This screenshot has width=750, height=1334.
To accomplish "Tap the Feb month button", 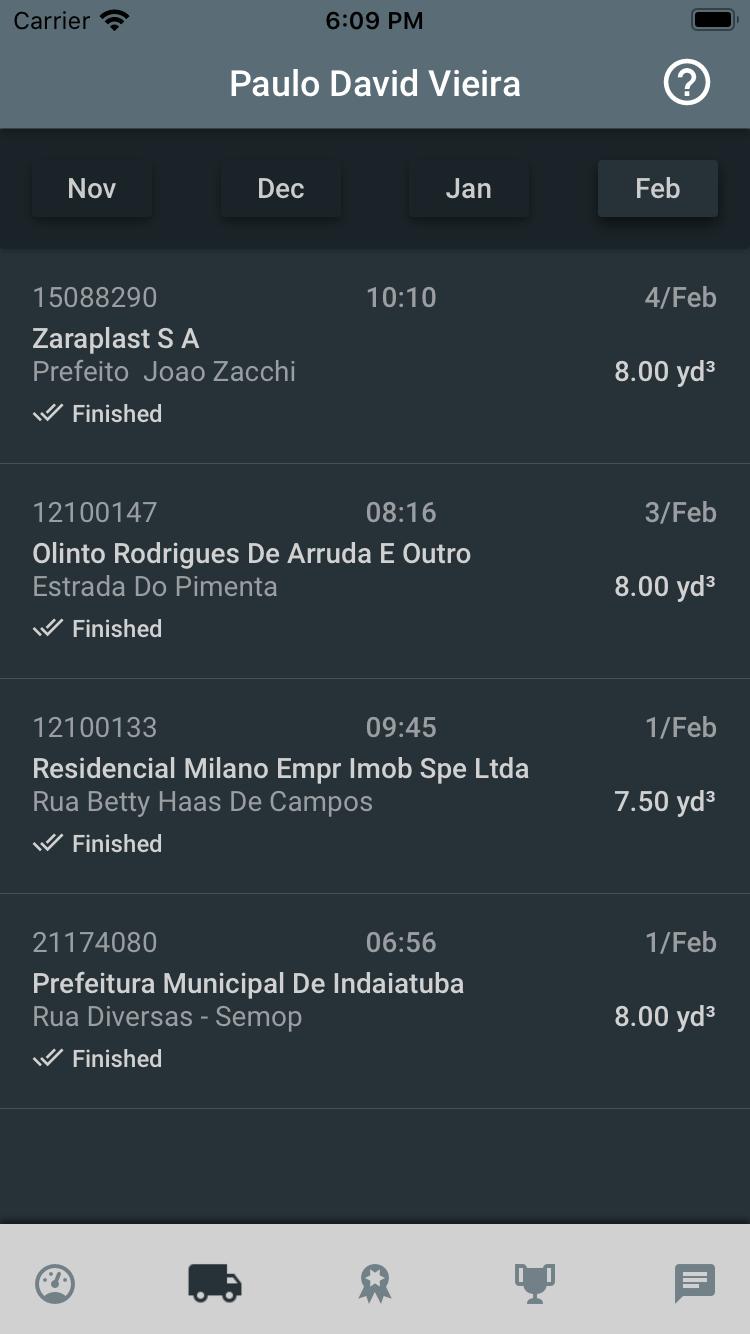I will (658, 188).
